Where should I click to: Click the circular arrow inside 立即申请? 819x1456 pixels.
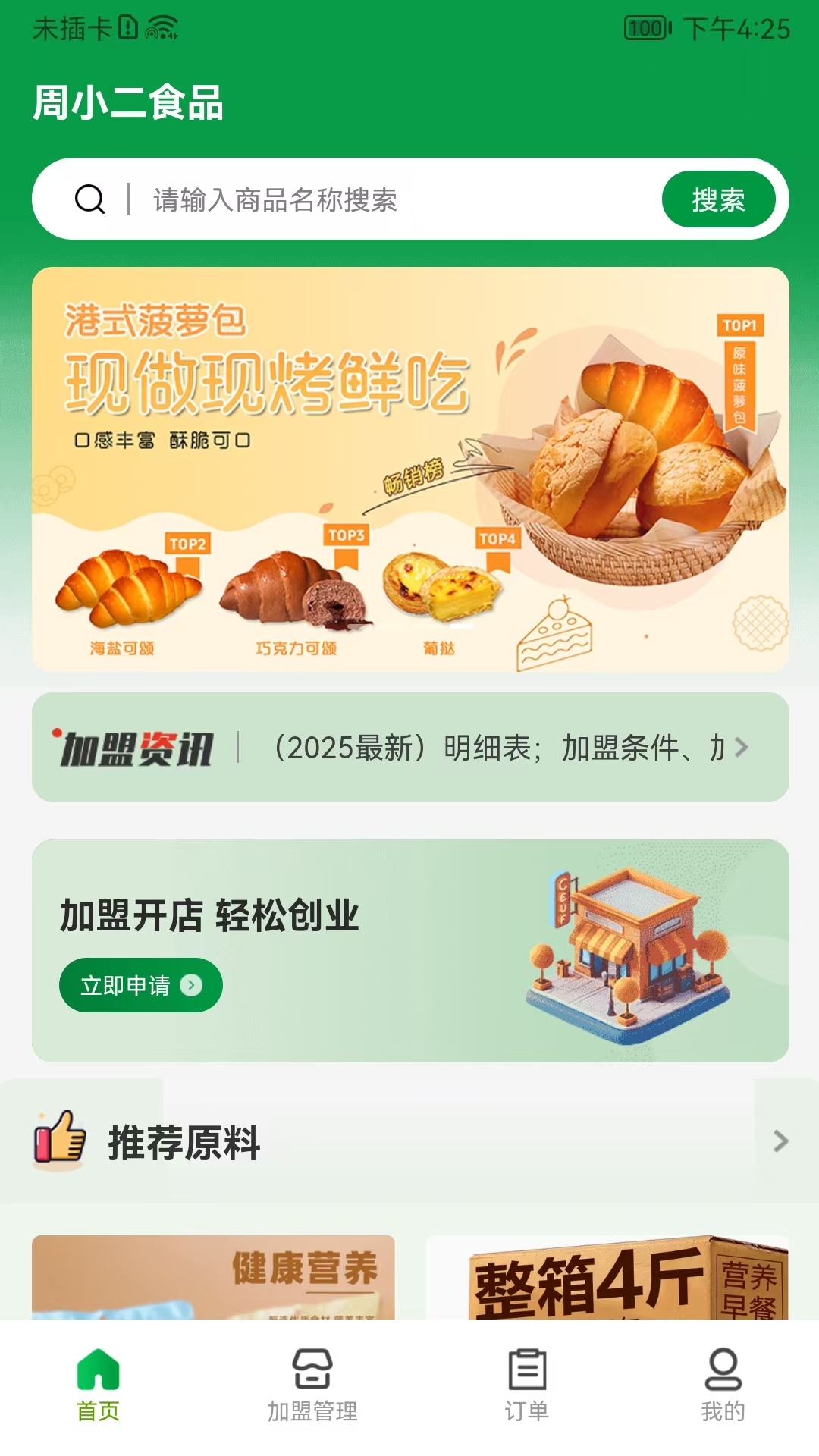(x=190, y=984)
